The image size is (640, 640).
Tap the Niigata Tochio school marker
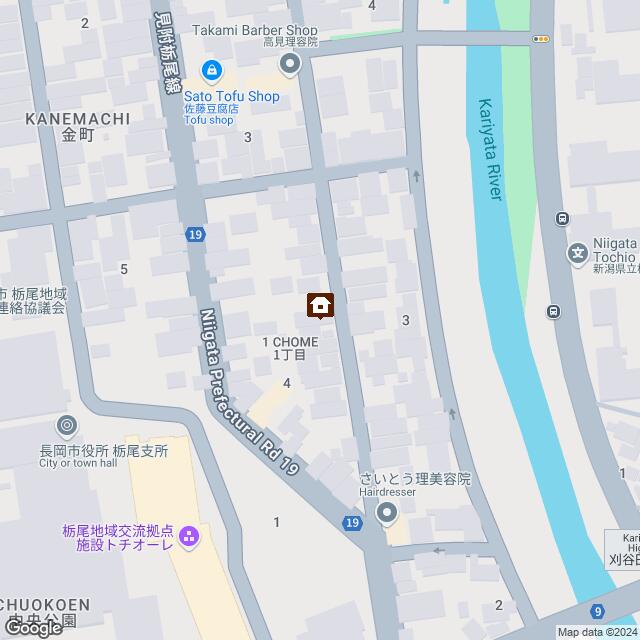(x=577, y=253)
